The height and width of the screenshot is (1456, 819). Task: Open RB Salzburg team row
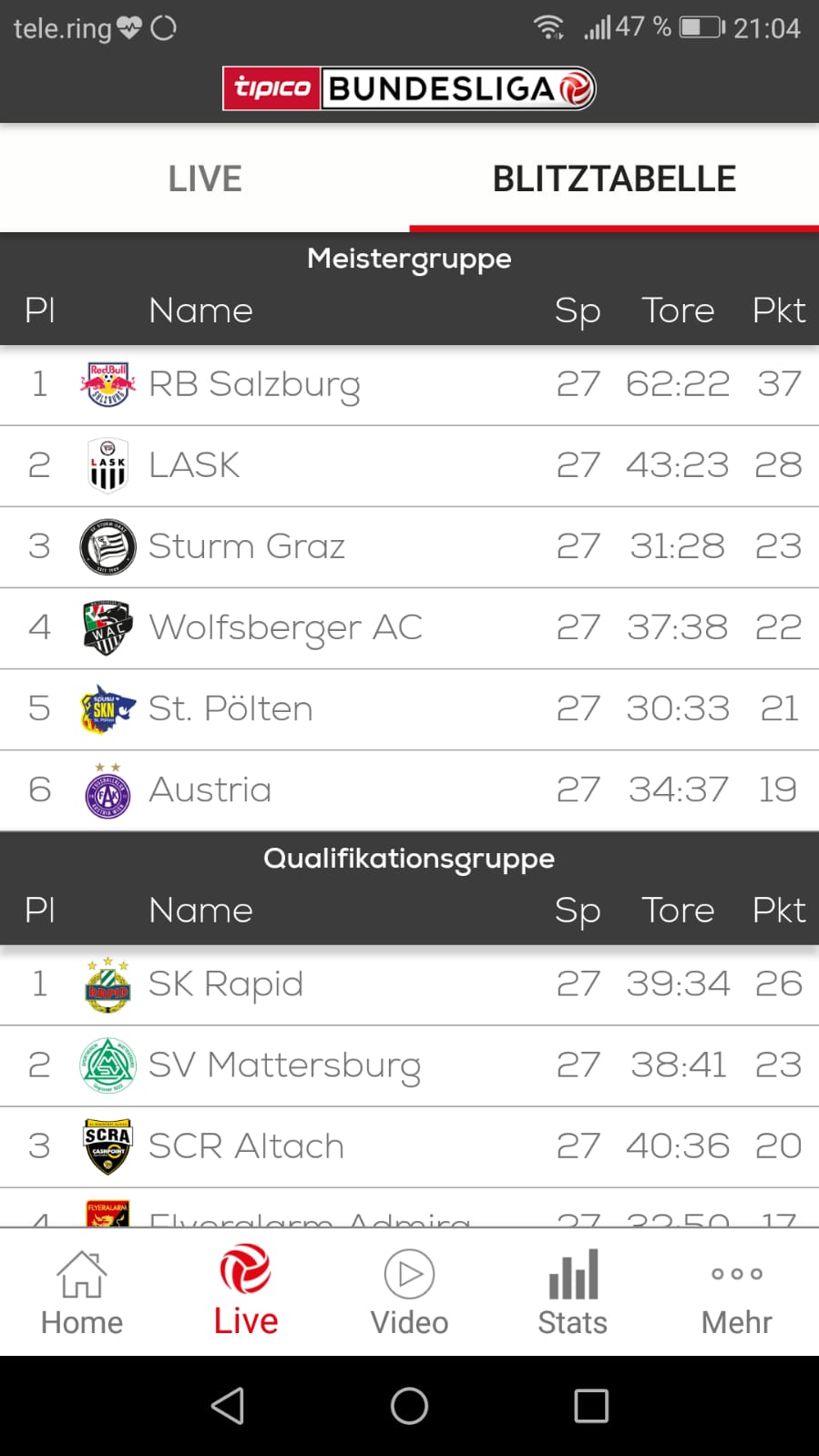pos(409,384)
